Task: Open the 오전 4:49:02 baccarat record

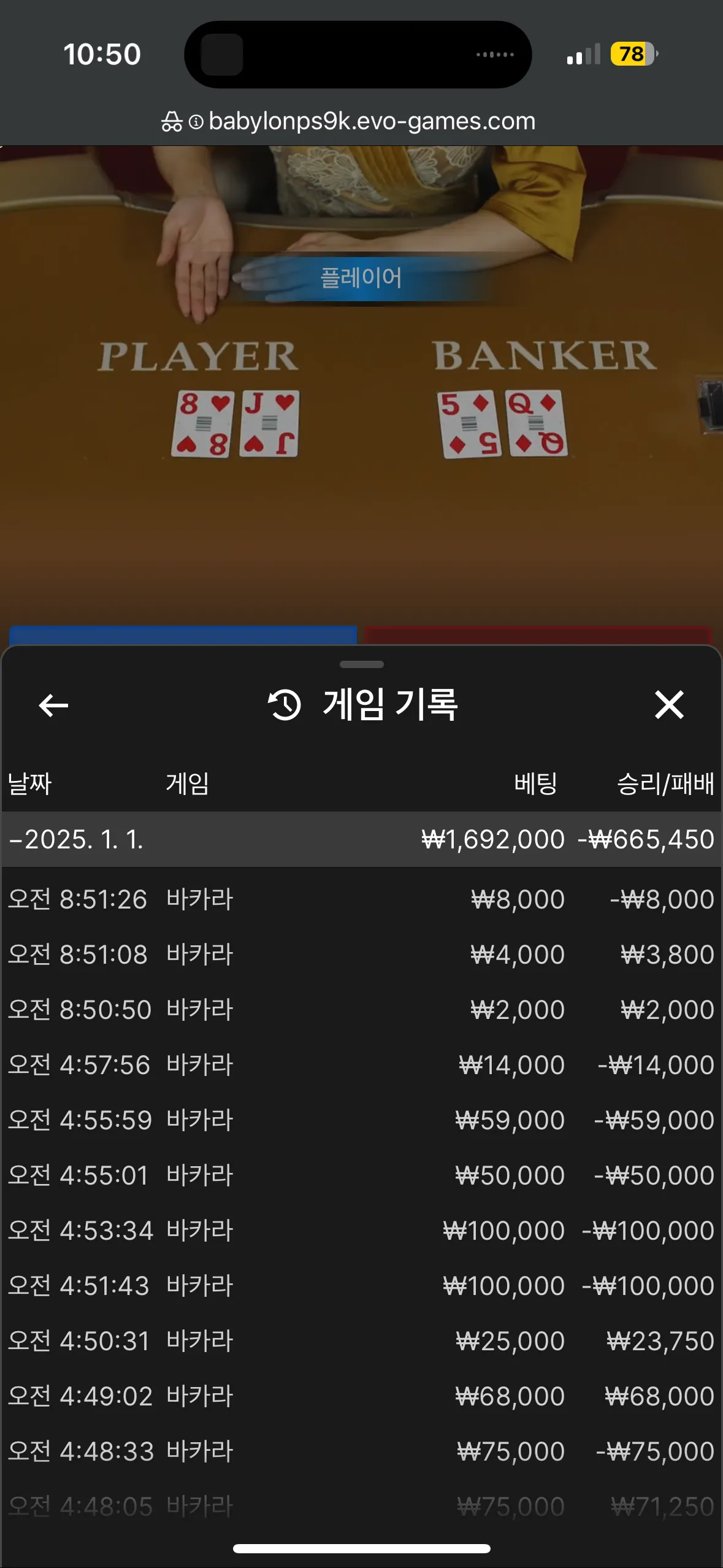Action: tap(361, 1396)
